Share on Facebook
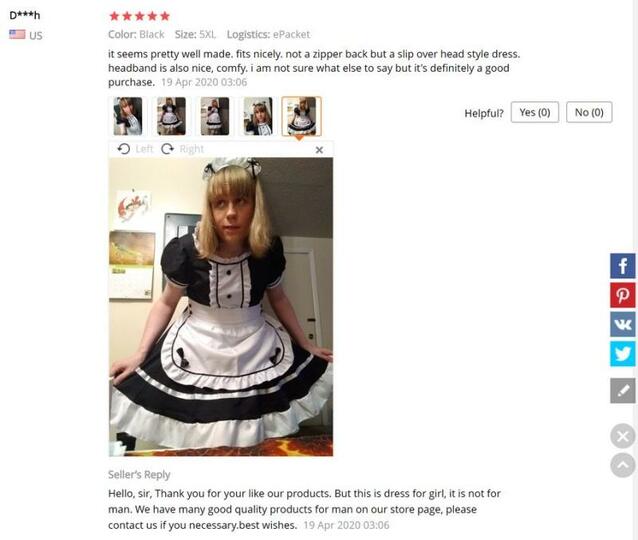The width and height of the screenshot is (638, 540). coord(622,266)
